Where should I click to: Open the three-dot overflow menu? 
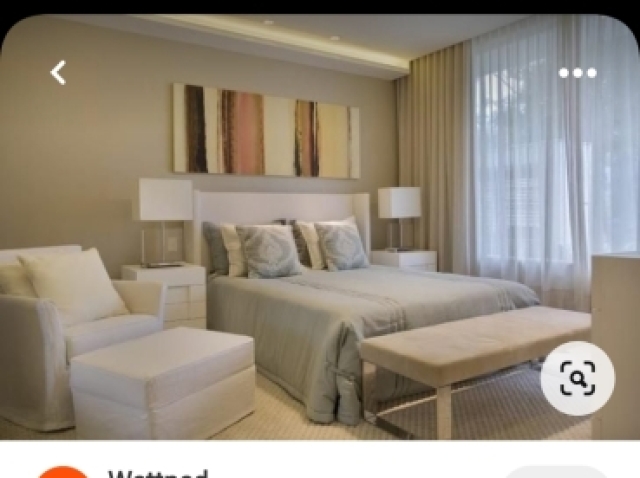(577, 72)
